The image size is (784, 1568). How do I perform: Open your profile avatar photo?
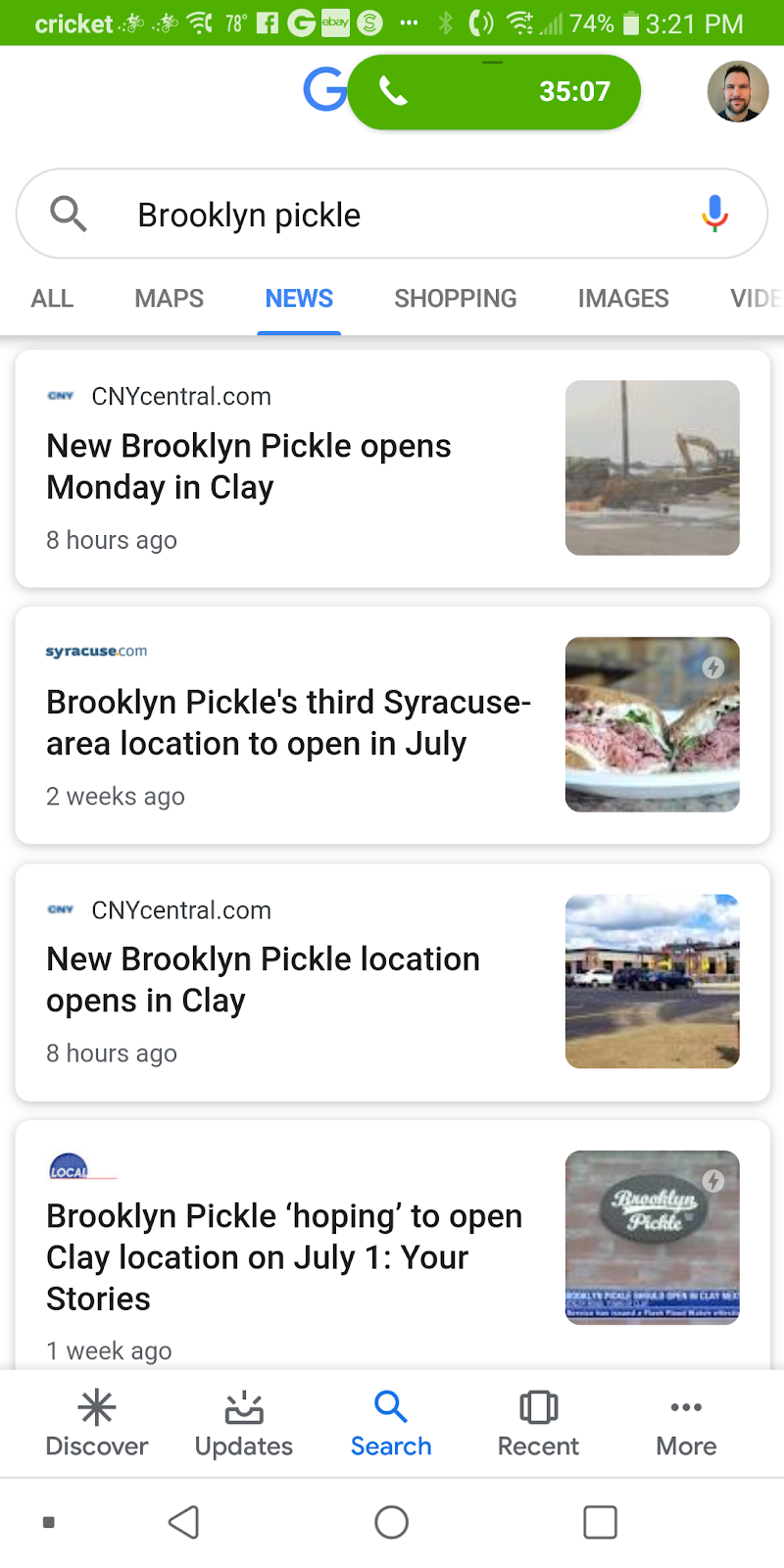coord(738,91)
